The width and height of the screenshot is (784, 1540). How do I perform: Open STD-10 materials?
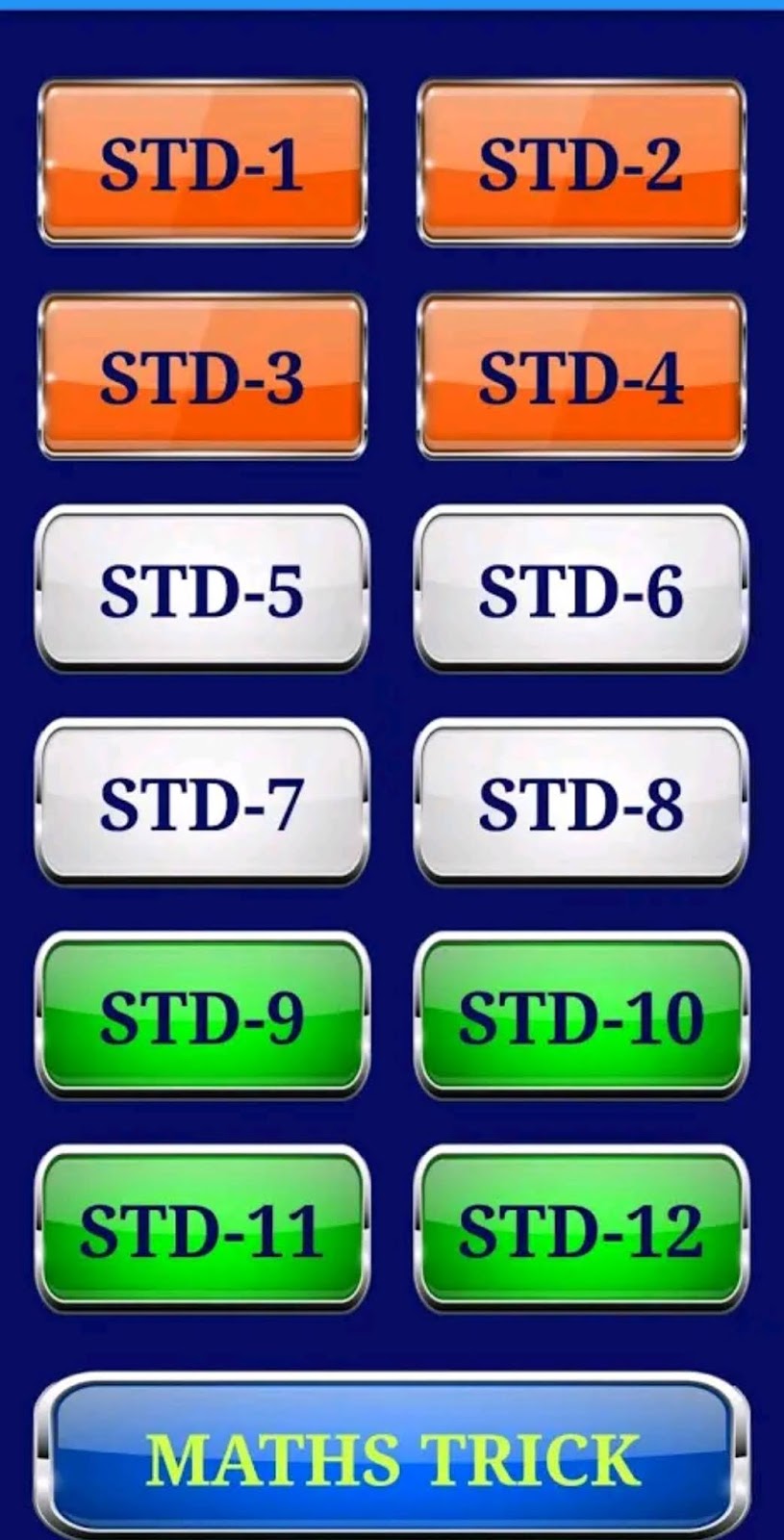click(x=581, y=1015)
